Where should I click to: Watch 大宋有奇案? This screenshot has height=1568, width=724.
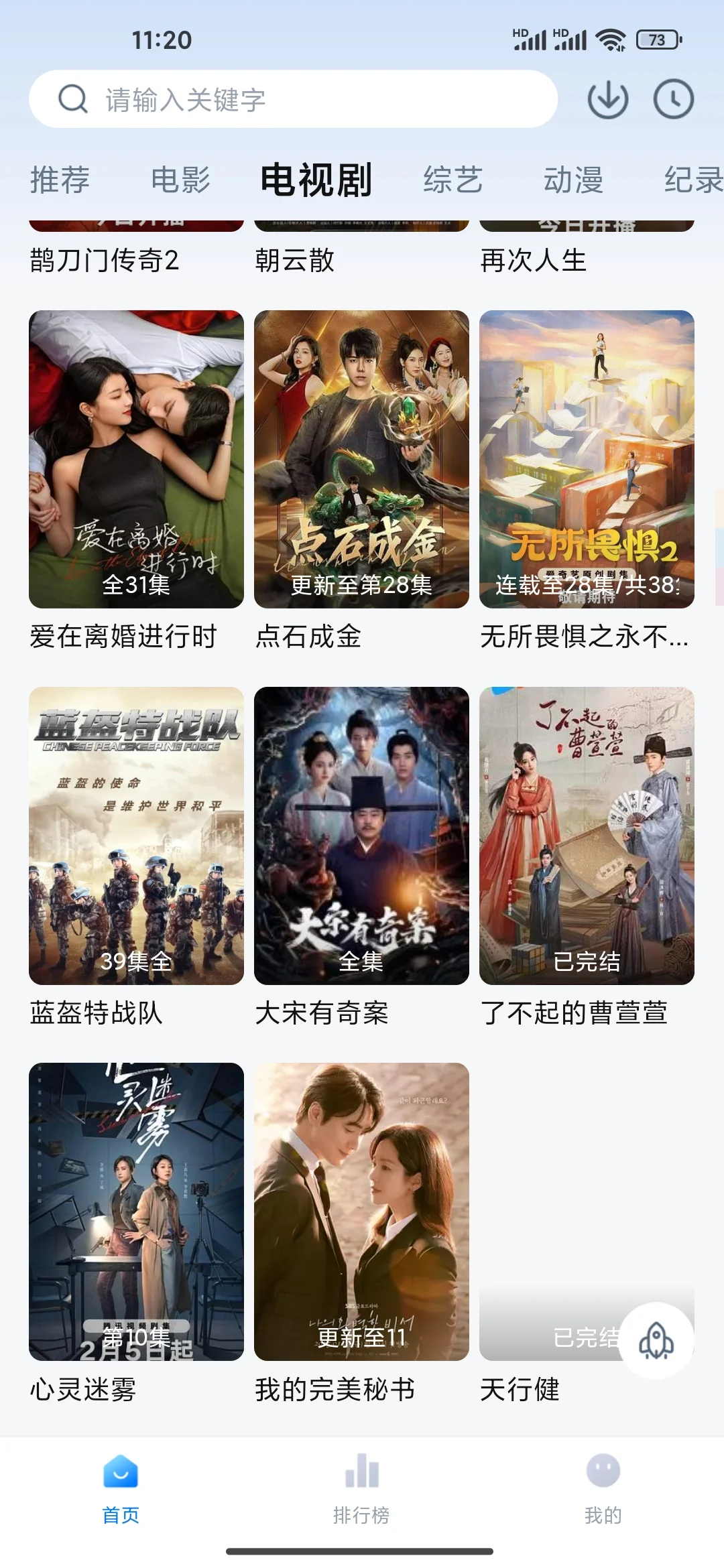361,836
